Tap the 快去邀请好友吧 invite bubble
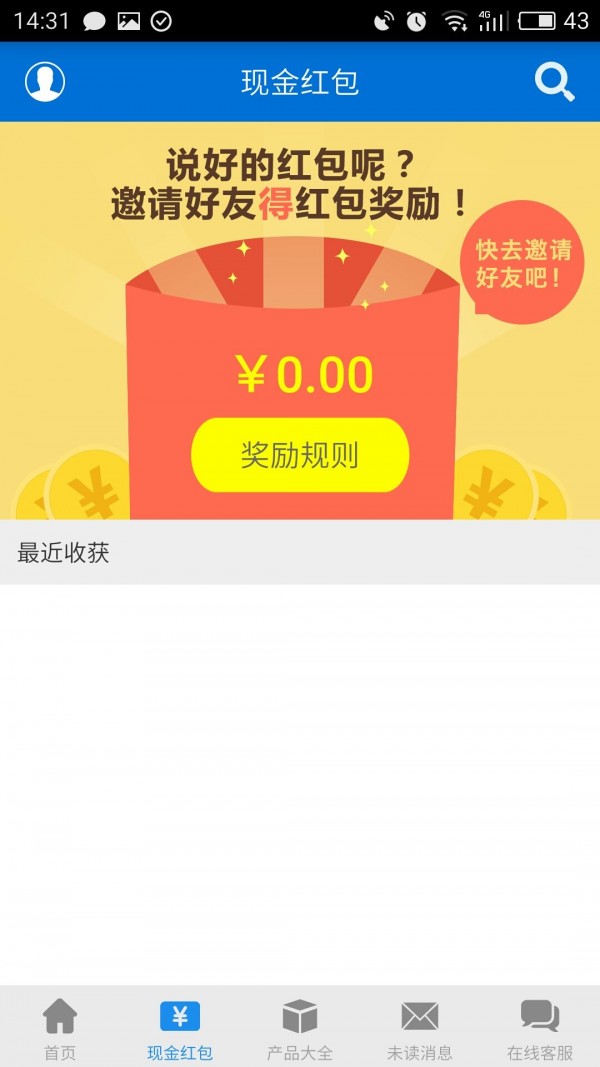600x1067 pixels. pos(522,262)
